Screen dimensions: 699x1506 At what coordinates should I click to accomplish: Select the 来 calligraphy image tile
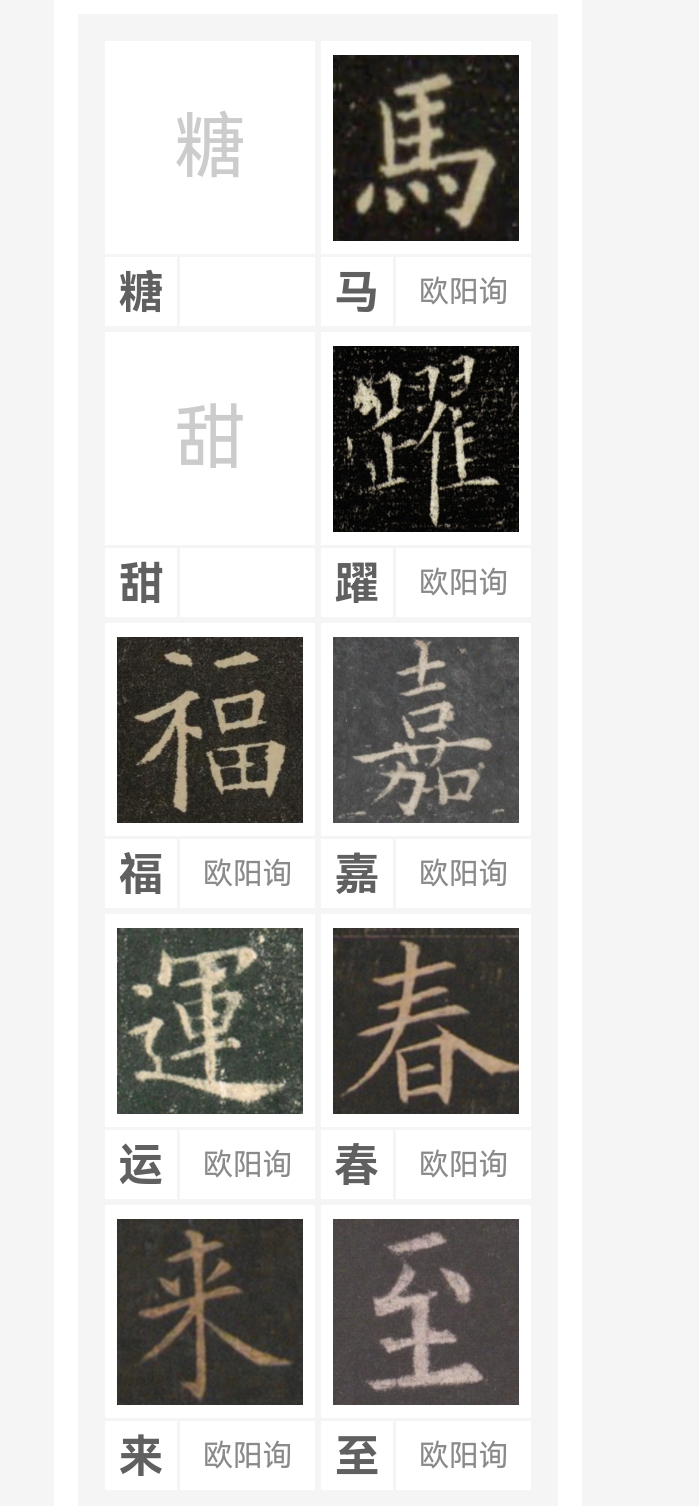[210, 1312]
